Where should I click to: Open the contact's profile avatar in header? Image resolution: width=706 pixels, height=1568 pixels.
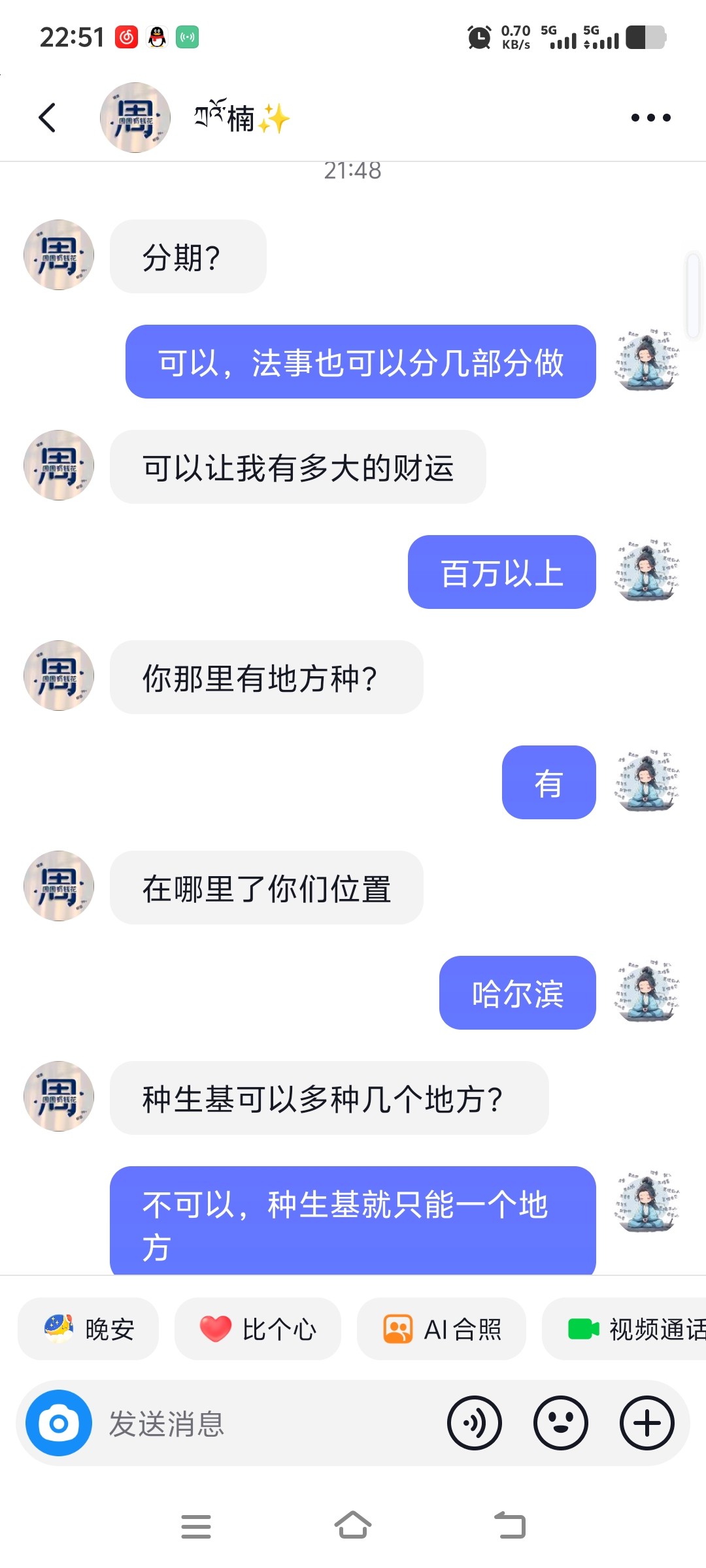coord(135,118)
